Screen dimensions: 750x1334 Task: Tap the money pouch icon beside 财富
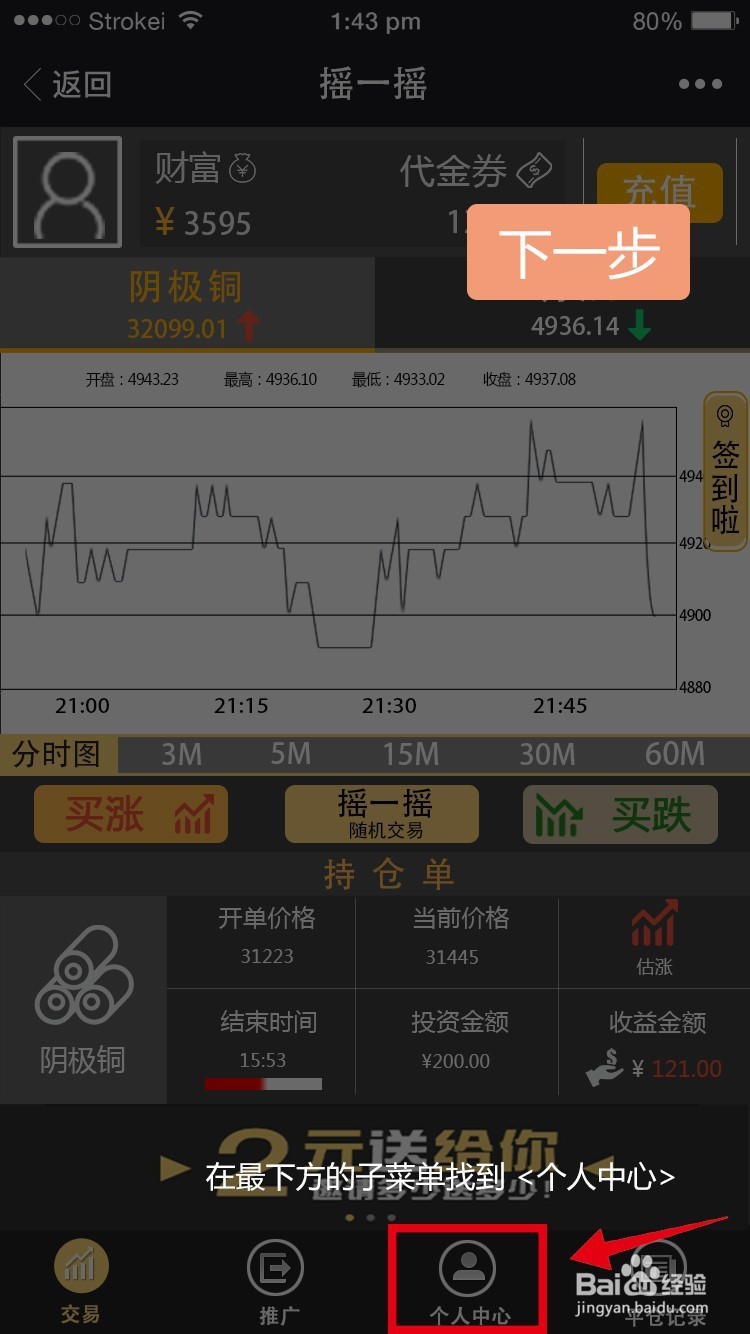[x=243, y=168]
